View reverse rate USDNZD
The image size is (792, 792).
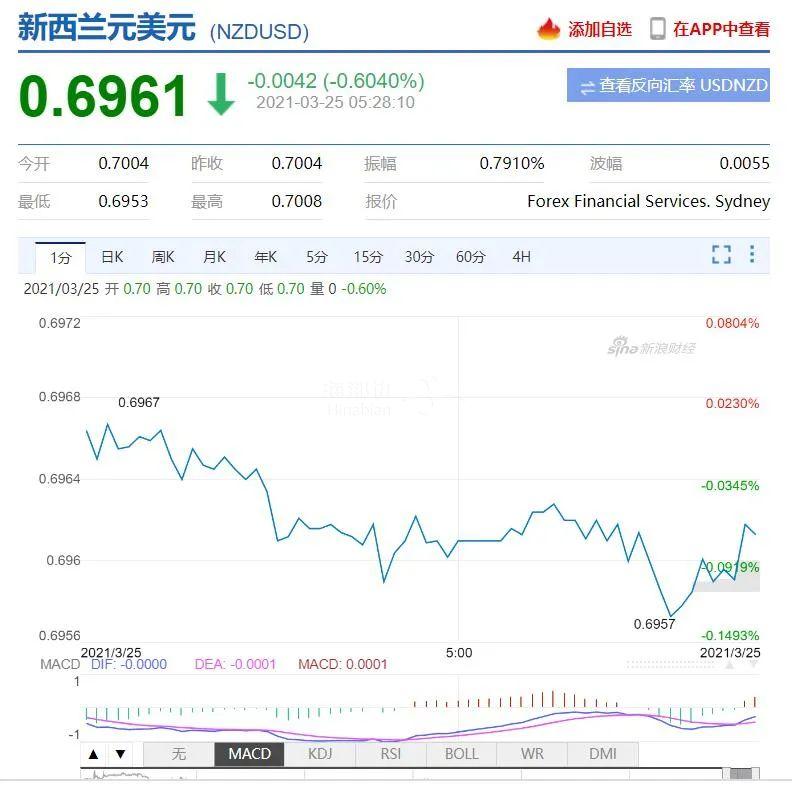pyautogui.click(x=668, y=86)
